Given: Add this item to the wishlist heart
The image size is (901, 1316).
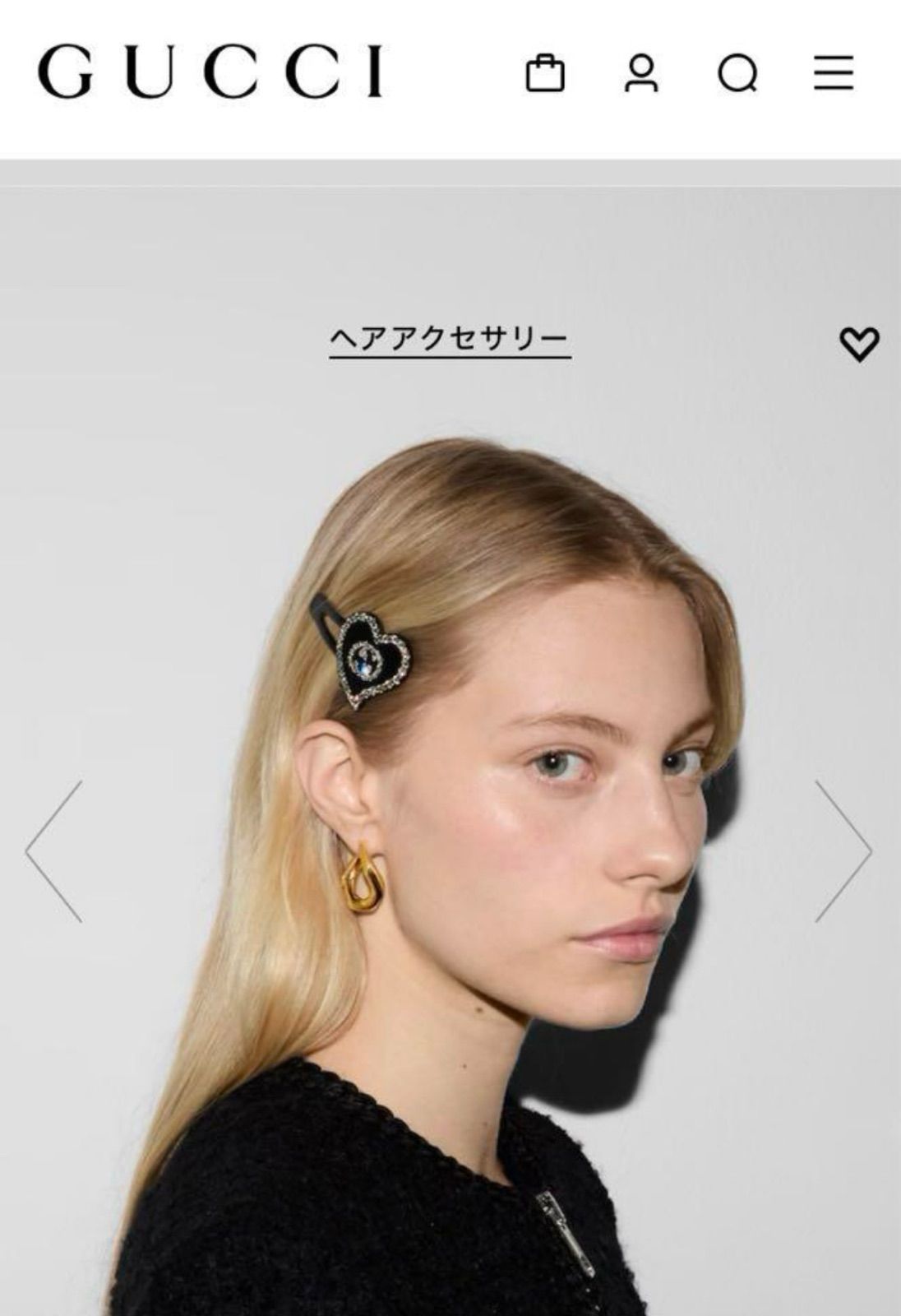Looking at the screenshot, I should coord(859,344).
